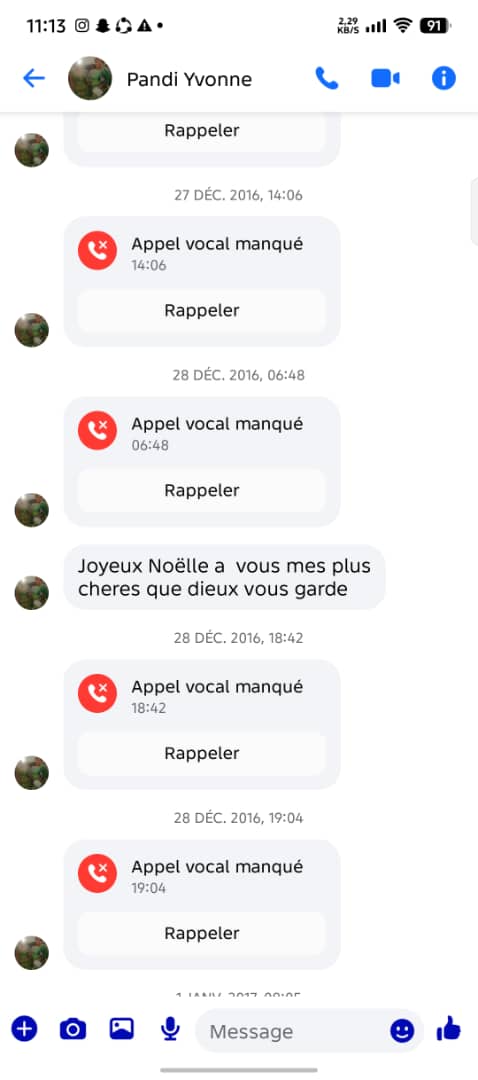Image resolution: width=478 pixels, height=1080 pixels.
Task: Send a thumbs-up like
Action: (449, 1029)
